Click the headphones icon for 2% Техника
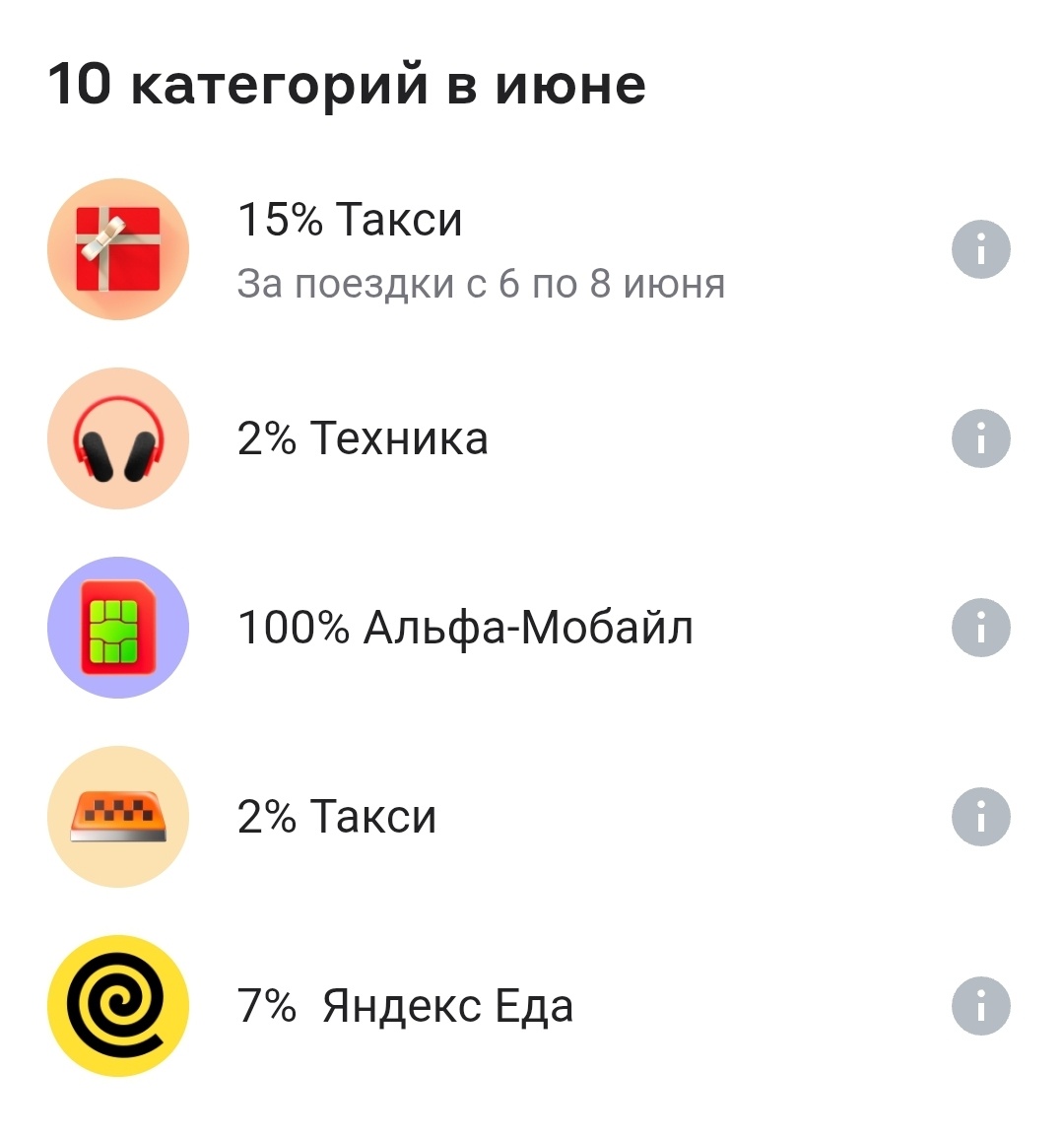The image size is (1064, 1139). (x=117, y=438)
